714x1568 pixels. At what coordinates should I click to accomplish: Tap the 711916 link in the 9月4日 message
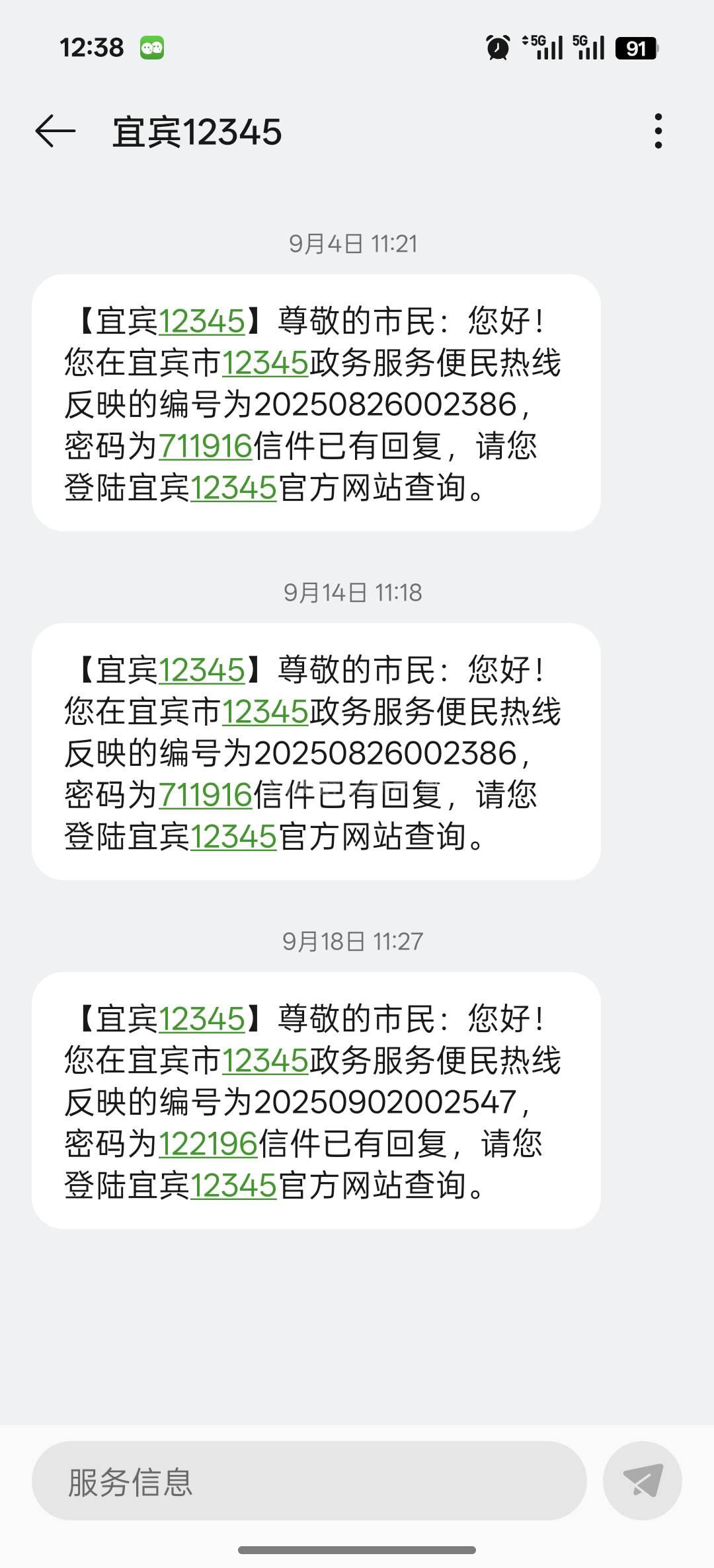(x=205, y=446)
